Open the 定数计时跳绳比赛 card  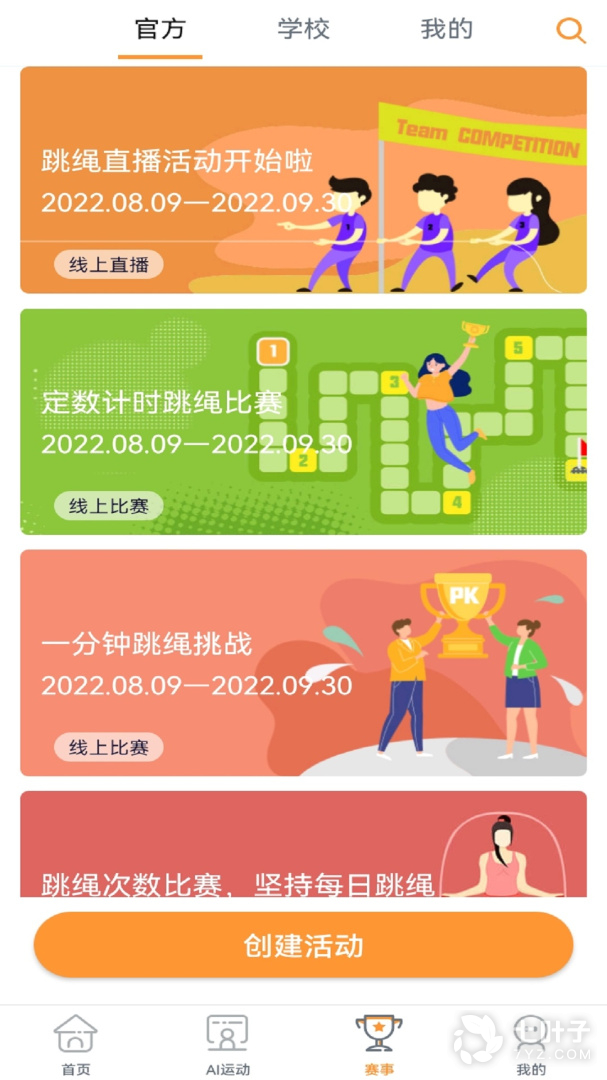point(303,422)
